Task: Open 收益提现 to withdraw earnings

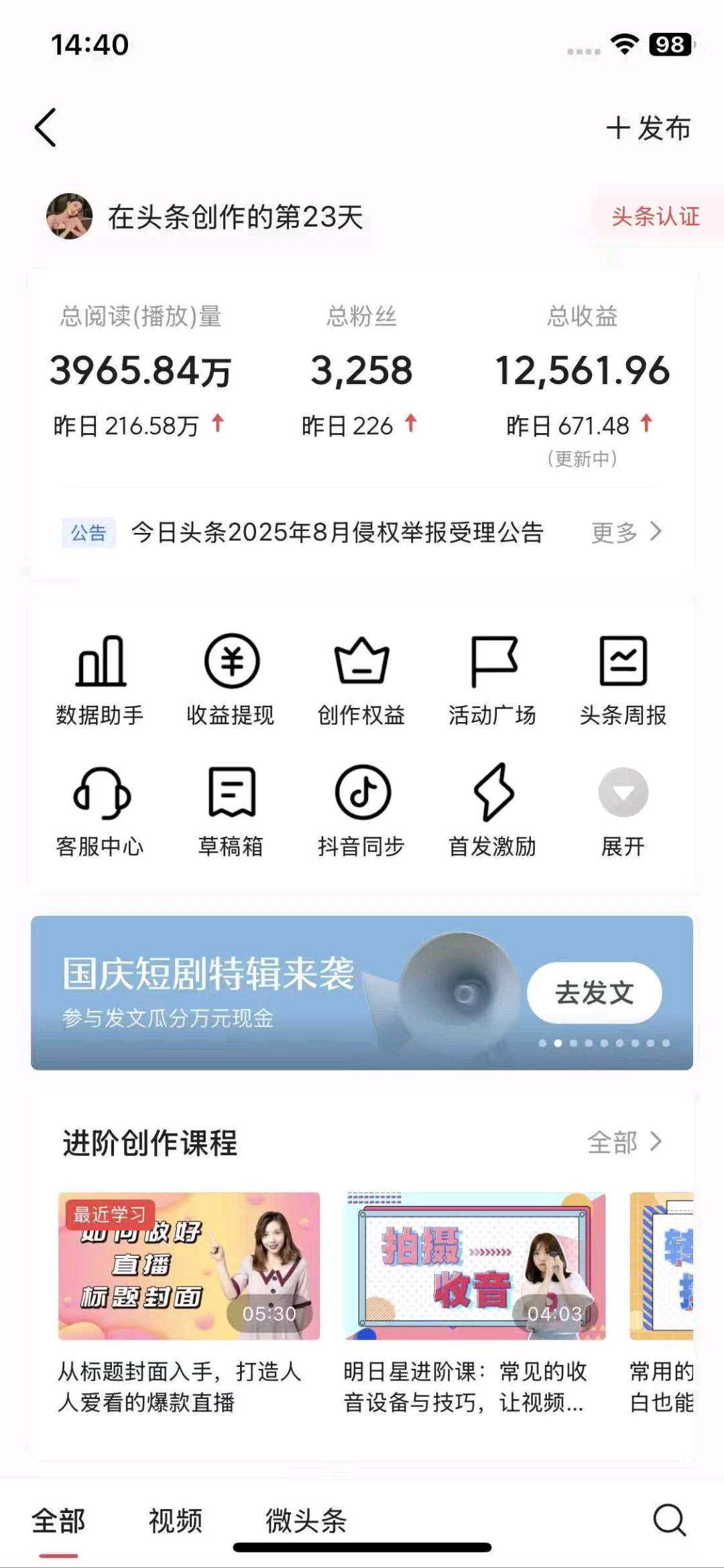Action: click(231, 677)
